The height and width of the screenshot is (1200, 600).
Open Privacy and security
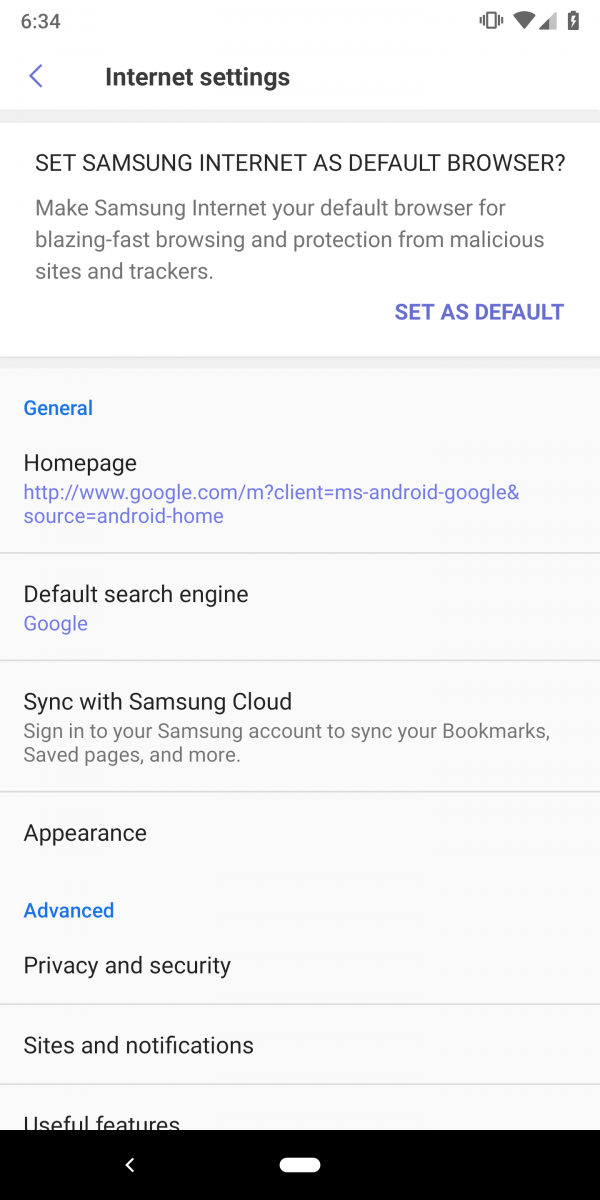click(x=300, y=965)
